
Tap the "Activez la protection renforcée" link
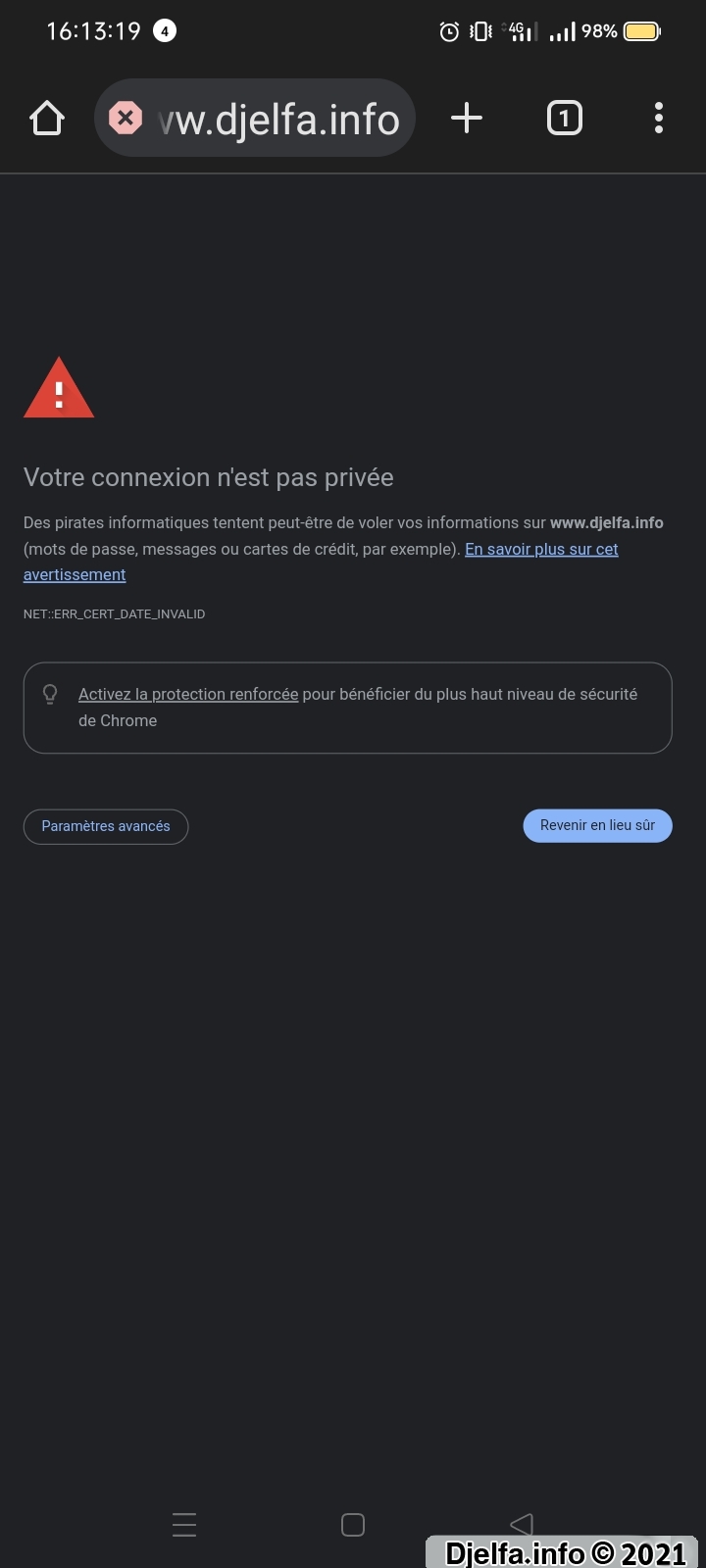[188, 694]
